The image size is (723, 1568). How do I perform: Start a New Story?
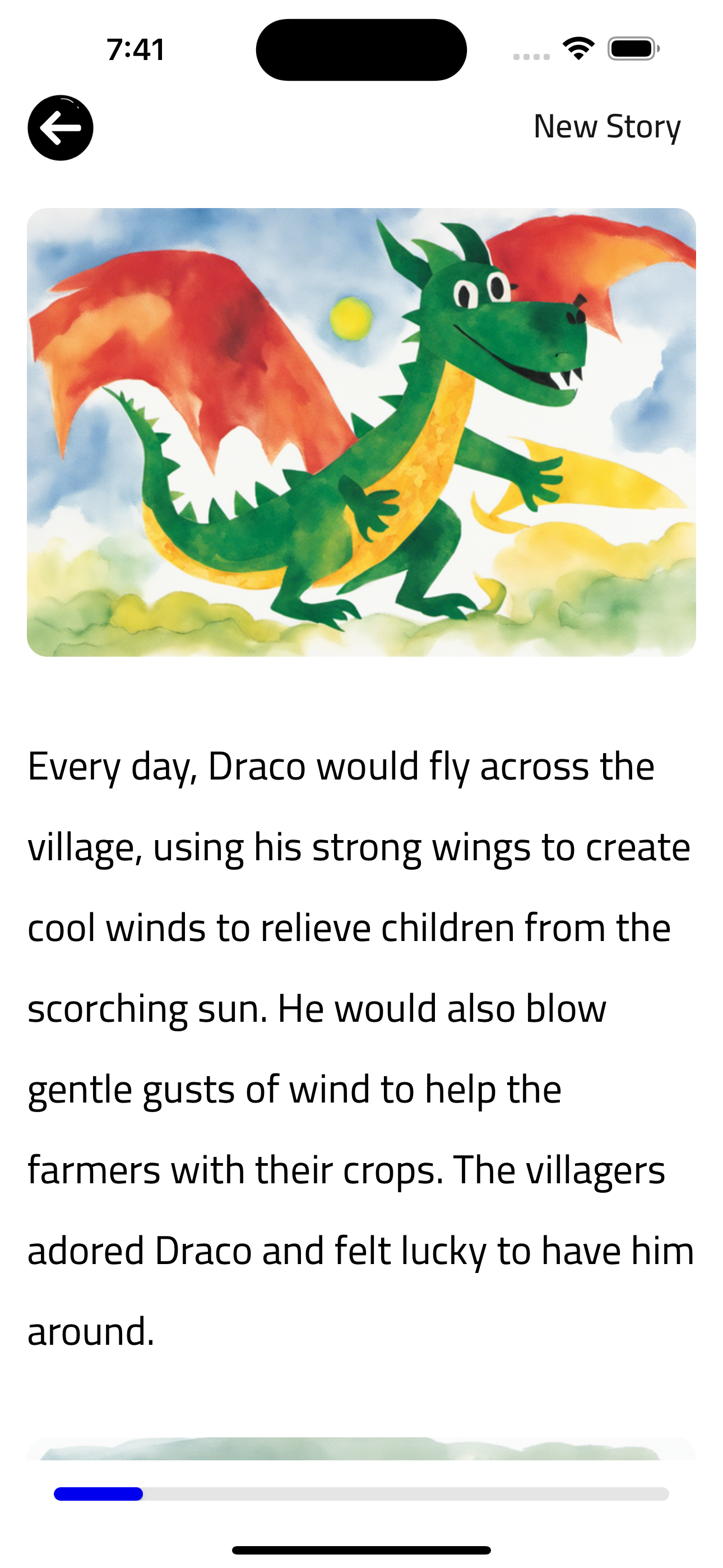pos(607,127)
